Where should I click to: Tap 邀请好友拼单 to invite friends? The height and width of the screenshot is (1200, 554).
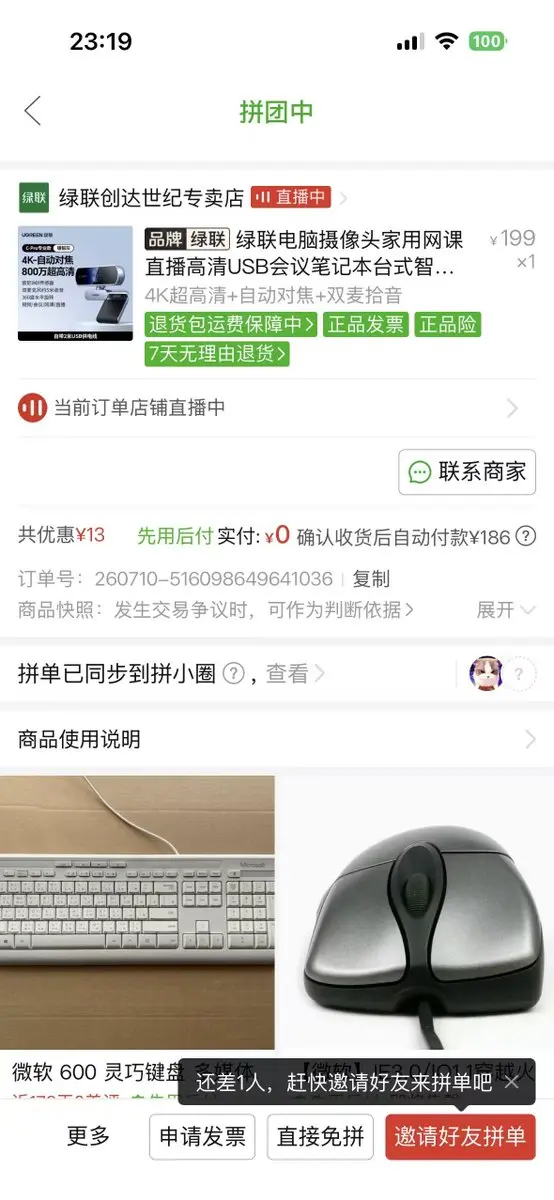tap(460, 1137)
